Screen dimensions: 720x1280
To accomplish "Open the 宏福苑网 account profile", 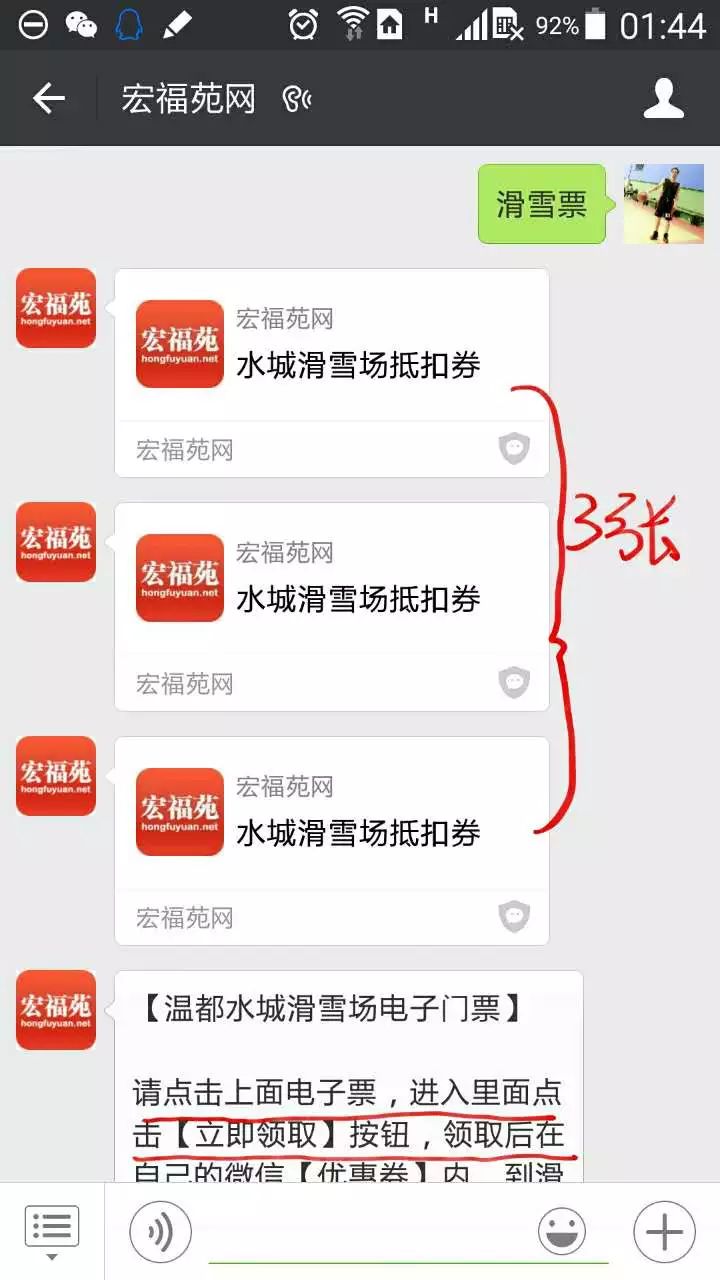I will click(663, 98).
